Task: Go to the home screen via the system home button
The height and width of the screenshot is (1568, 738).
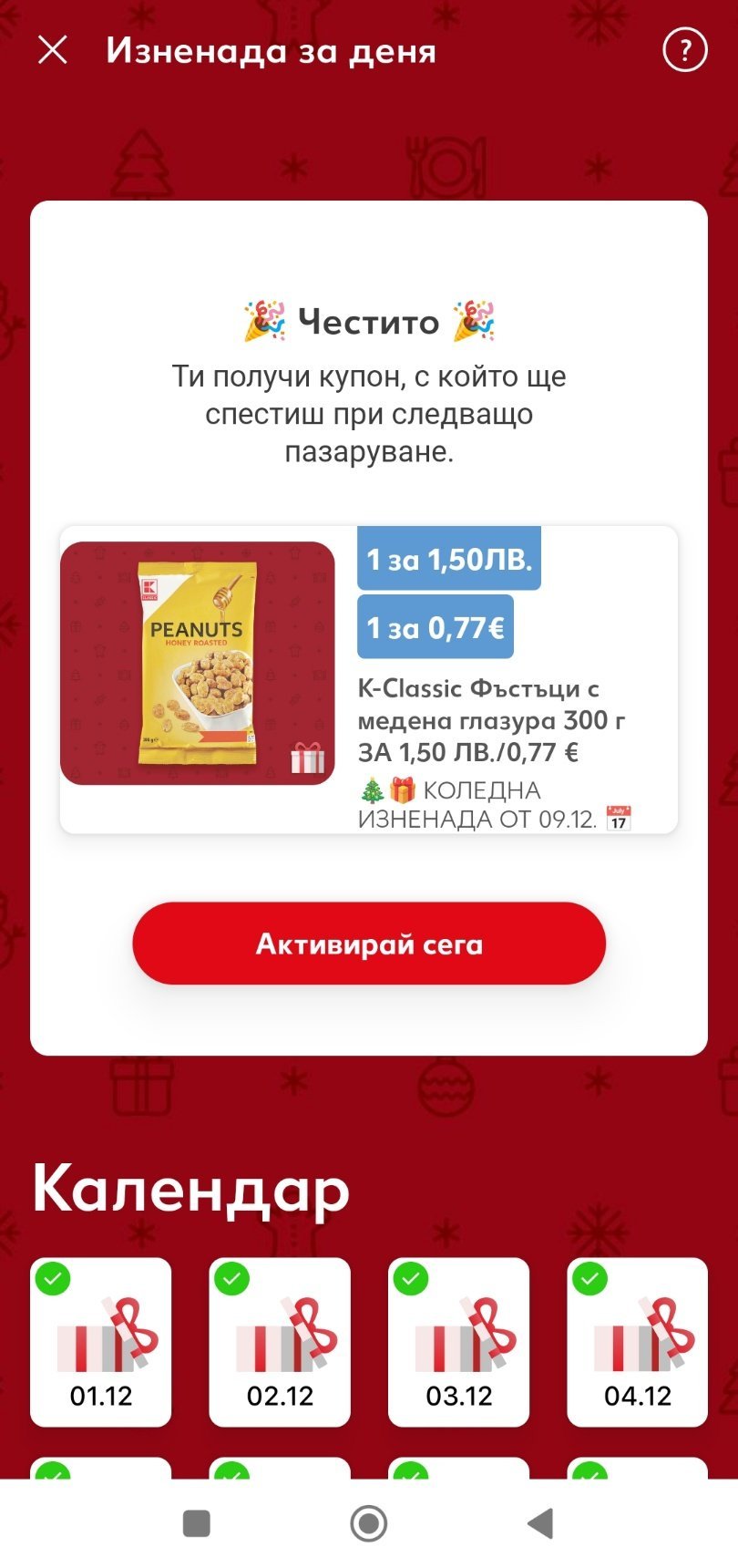Action: coord(369,1522)
